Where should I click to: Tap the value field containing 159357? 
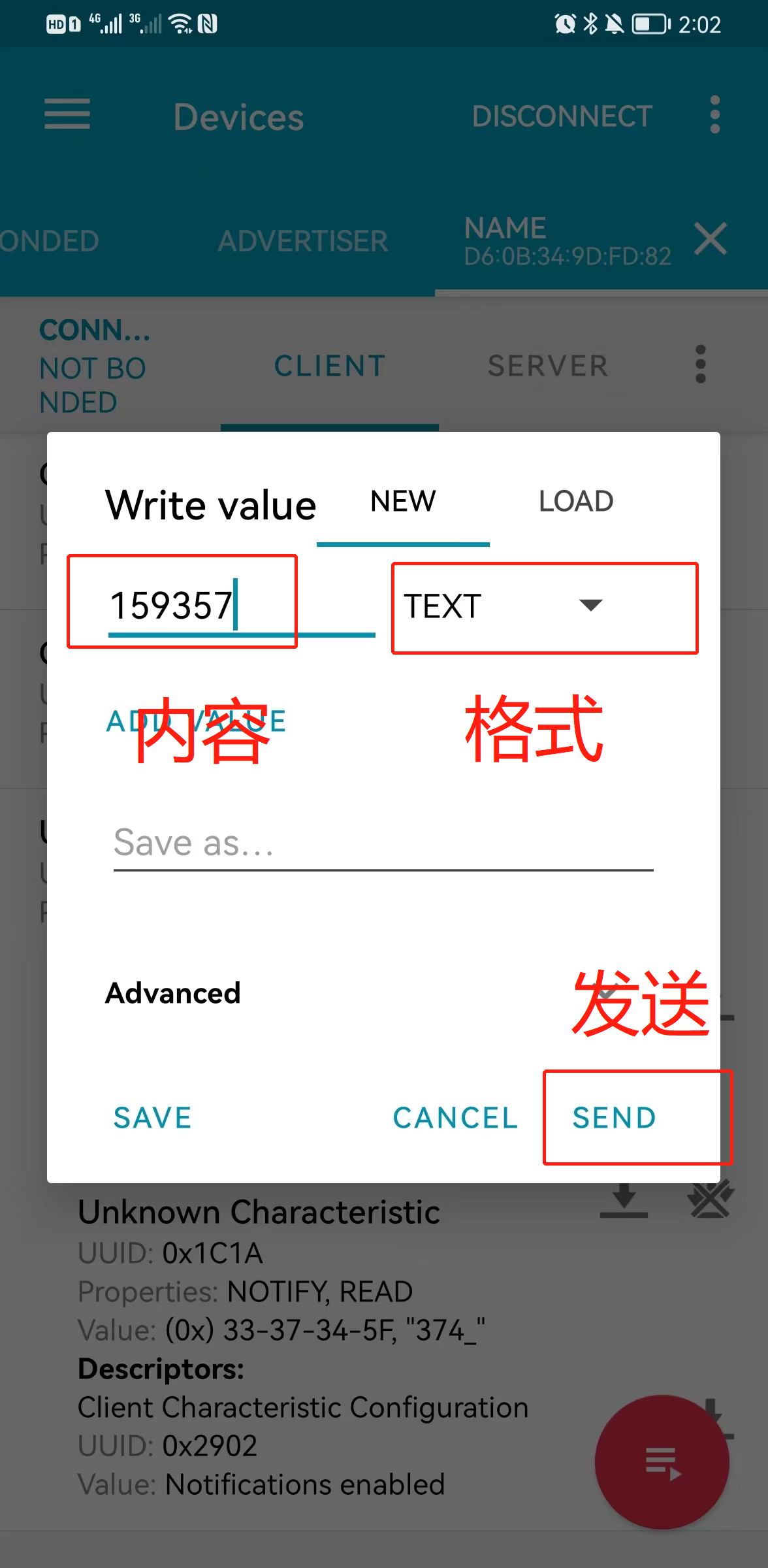[x=196, y=606]
